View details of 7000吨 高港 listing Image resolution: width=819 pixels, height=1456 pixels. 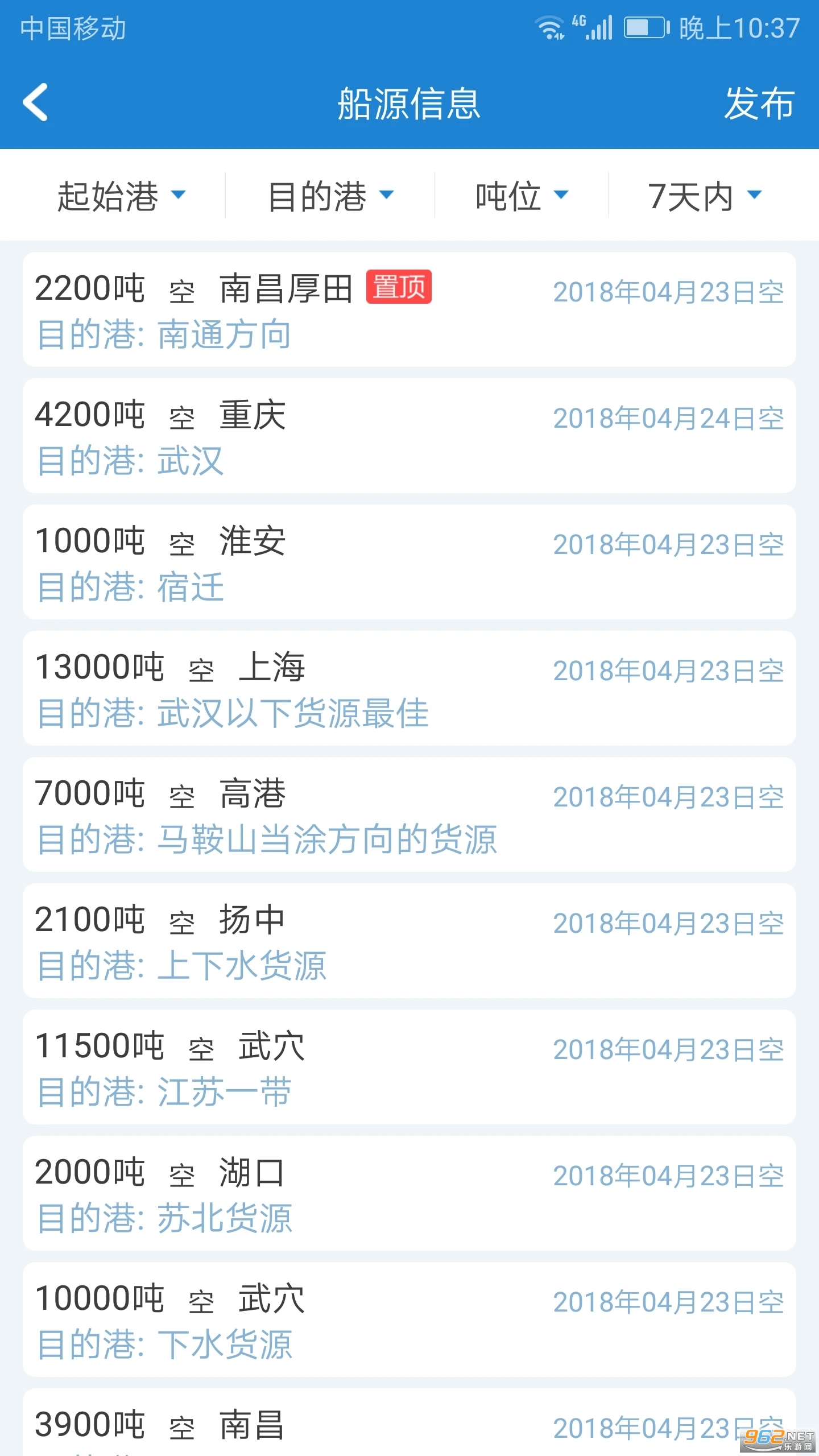click(x=409, y=815)
